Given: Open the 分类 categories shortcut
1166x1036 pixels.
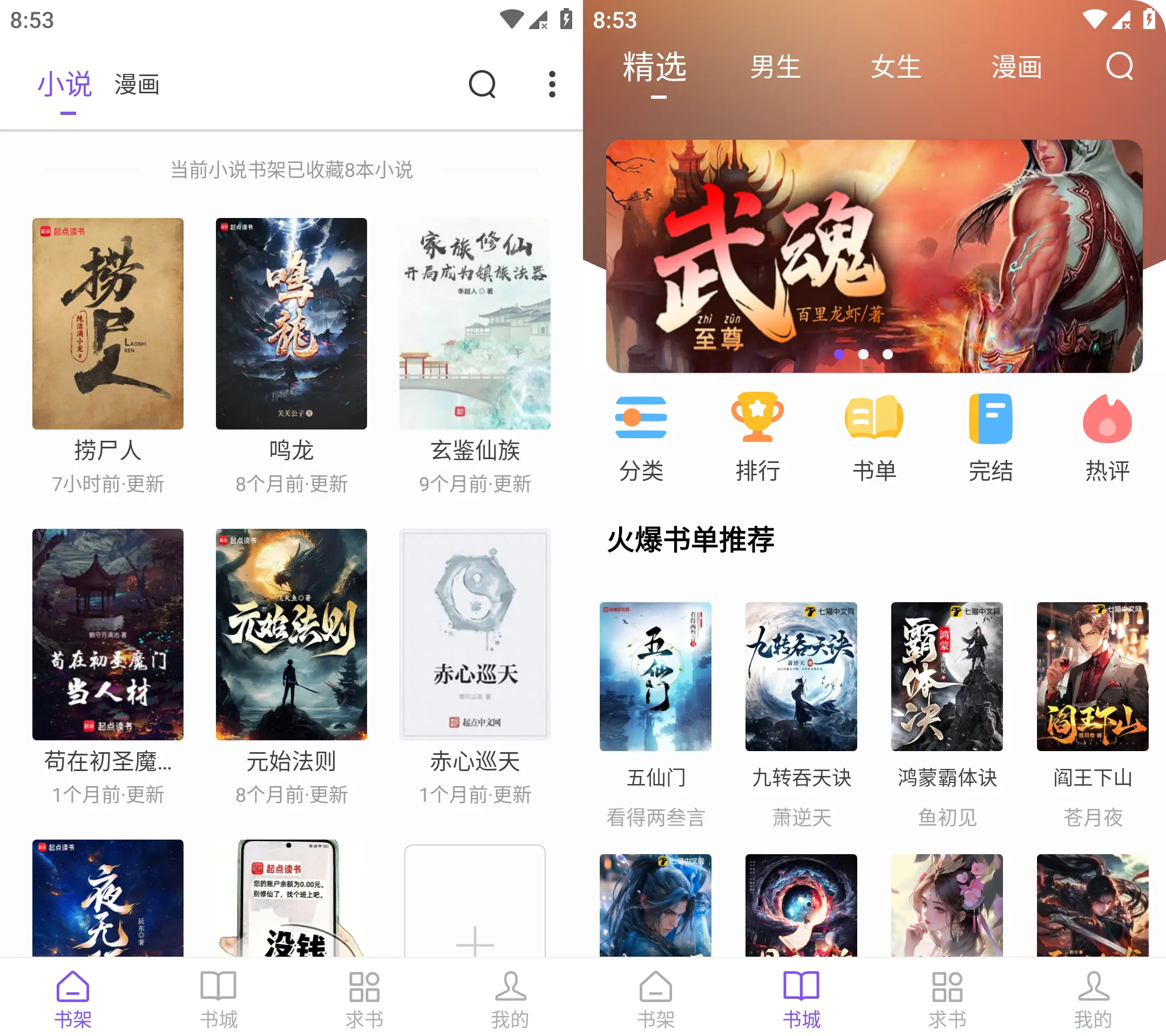Looking at the screenshot, I should (641, 437).
